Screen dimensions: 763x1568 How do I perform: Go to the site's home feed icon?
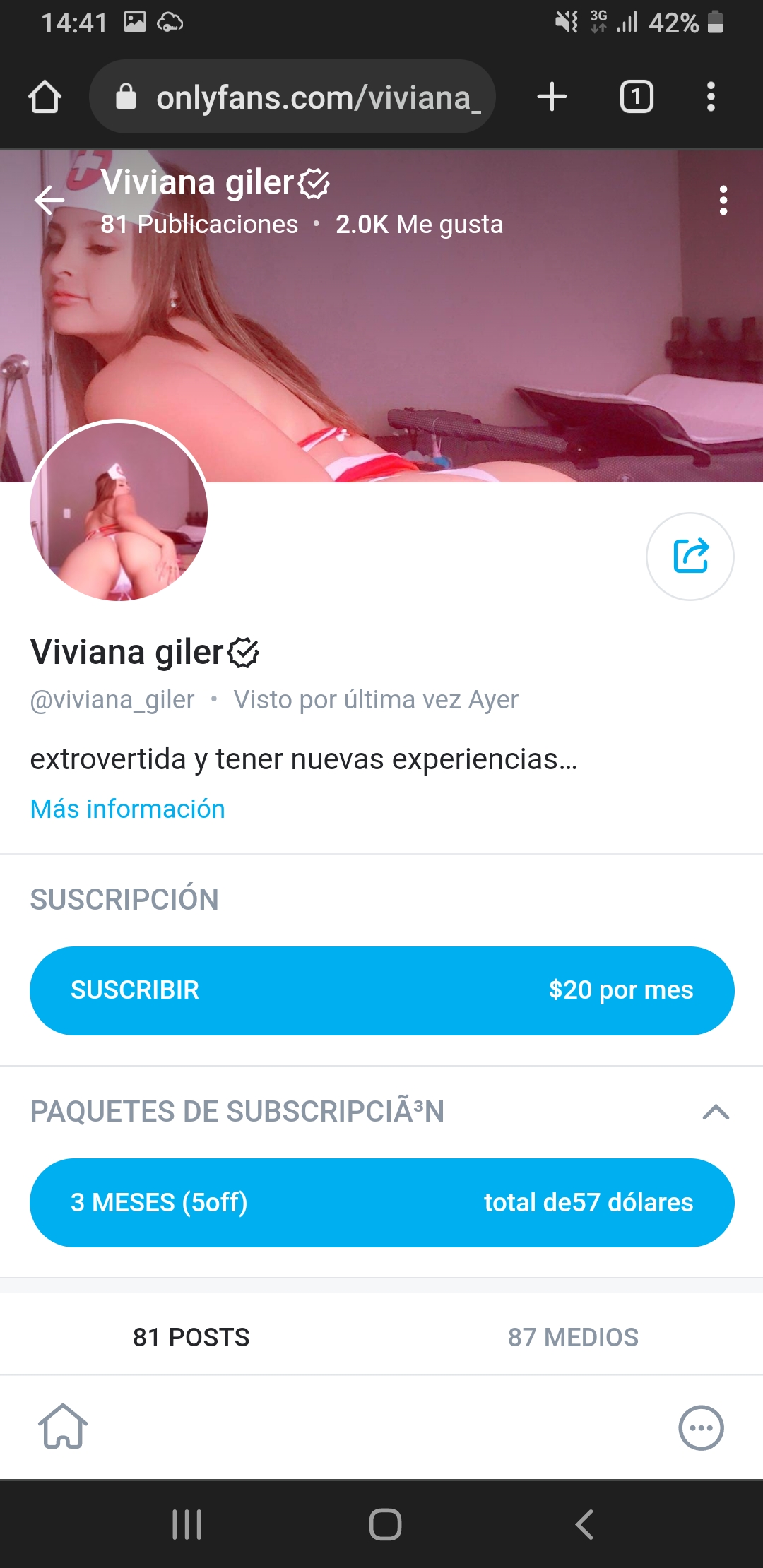pos(63,1427)
